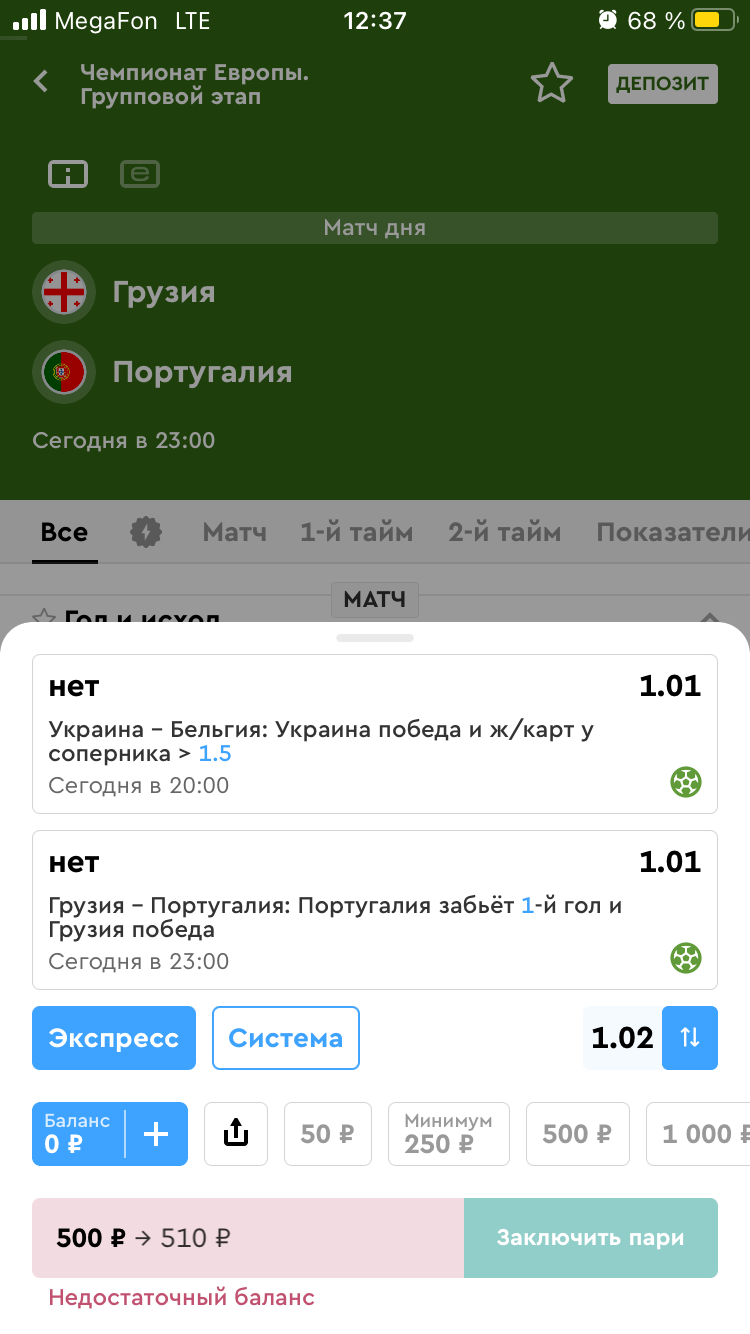Open the Матч markets tab
This screenshot has height=1334, width=750.
tap(234, 533)
